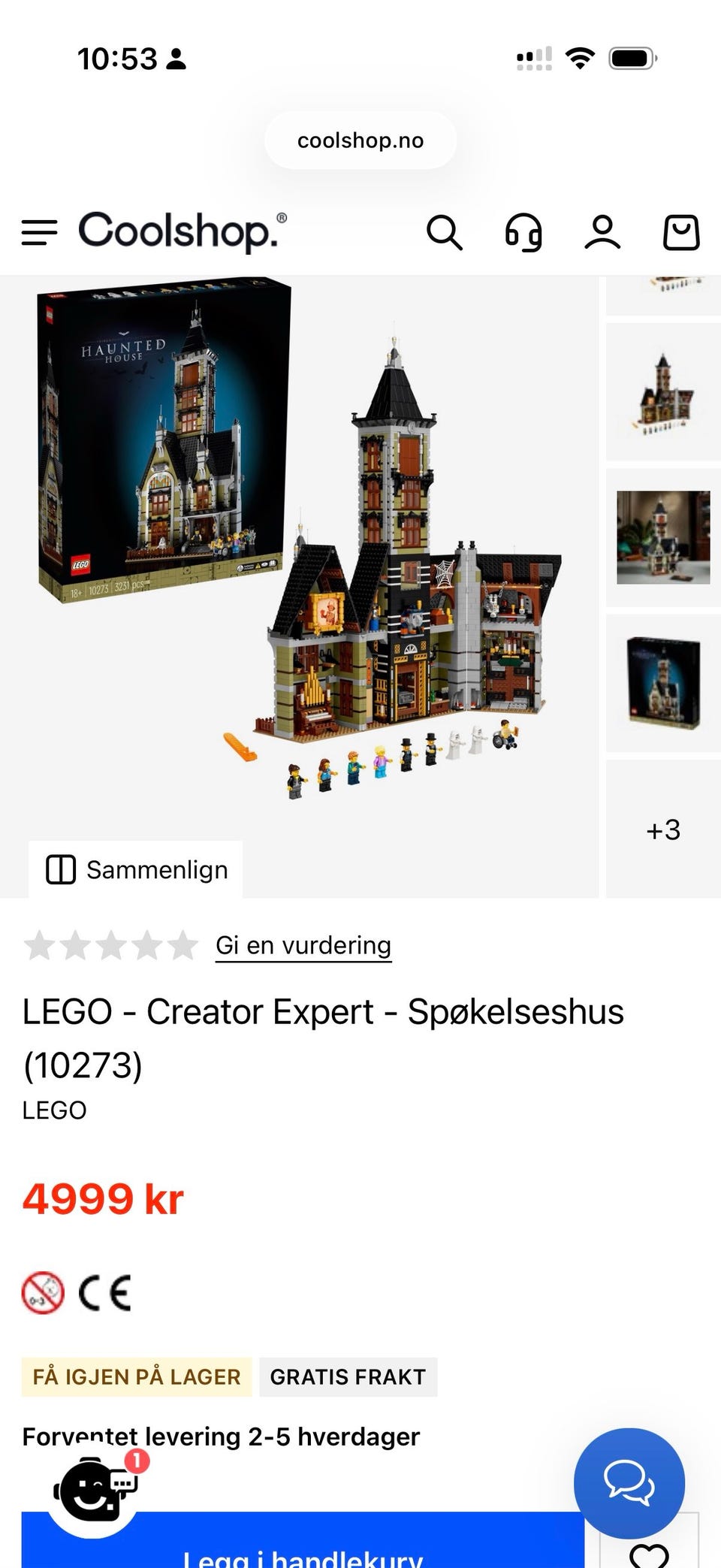721x1568 pixels.
Task: Open customer support headset icon
Action: point(523,232)
